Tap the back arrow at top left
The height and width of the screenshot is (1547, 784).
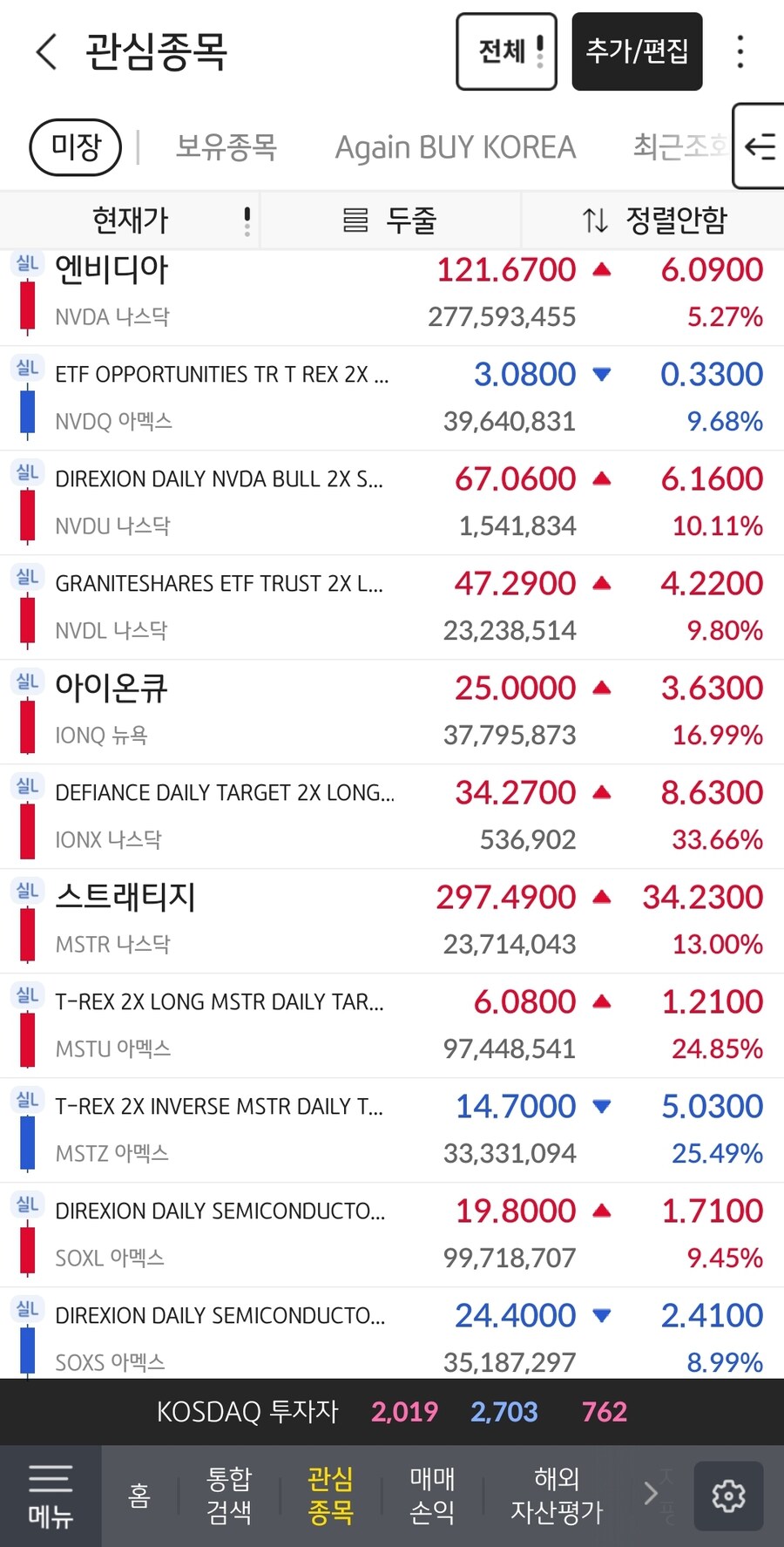point(44,52)
